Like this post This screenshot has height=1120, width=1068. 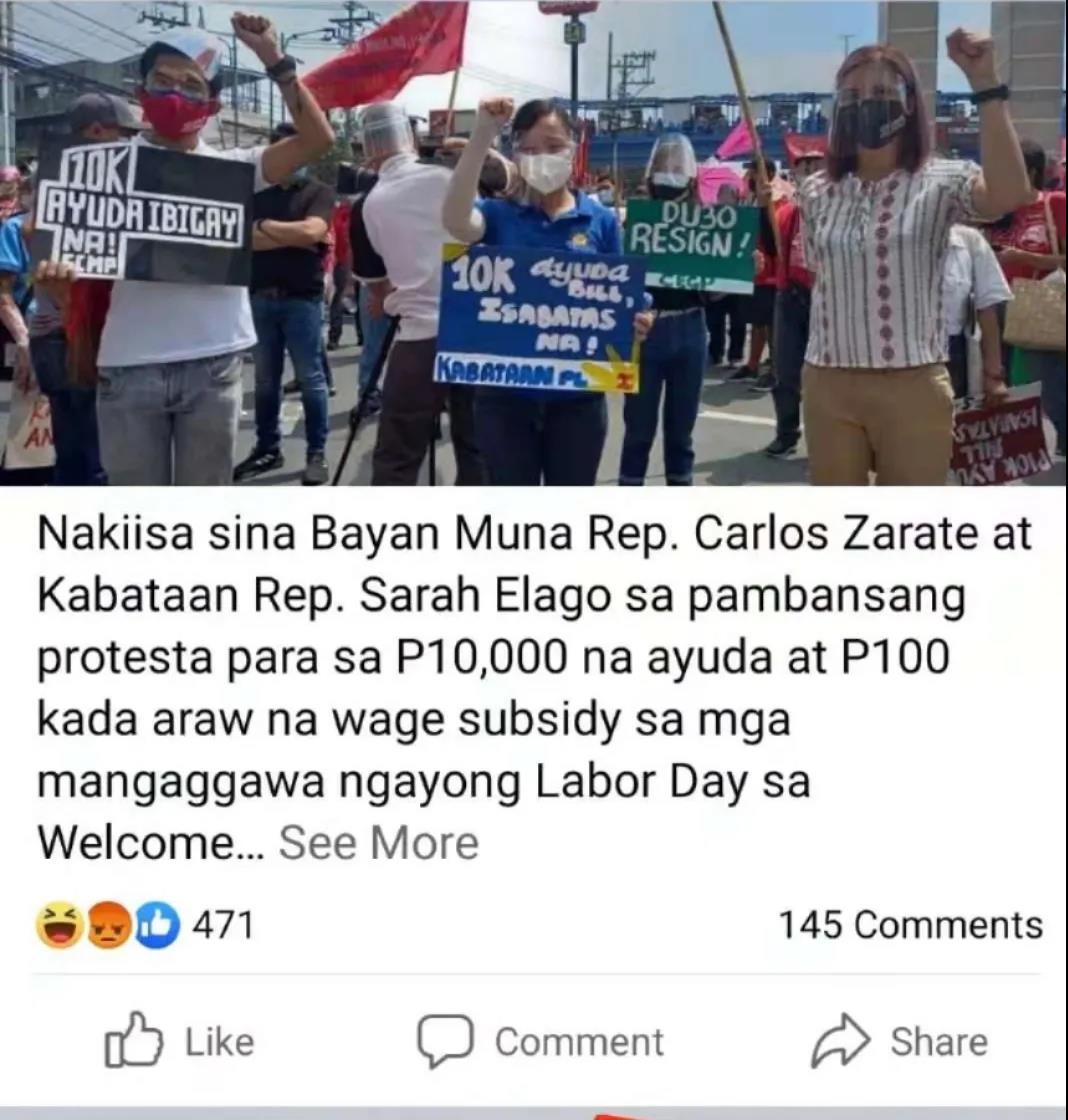click(x=180, y=1042)
